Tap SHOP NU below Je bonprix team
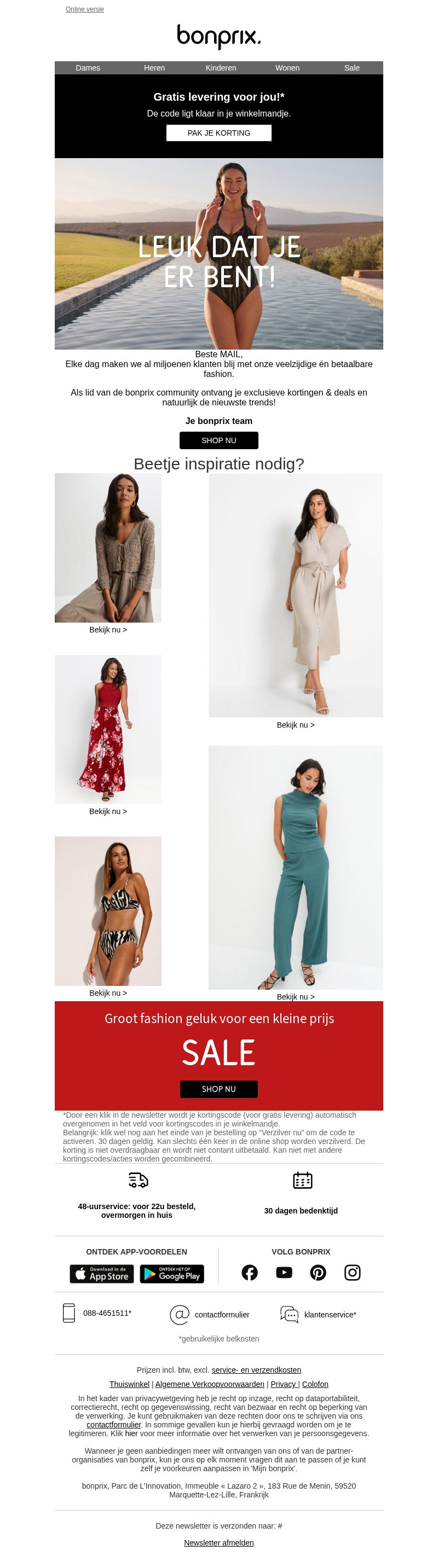 218,440
